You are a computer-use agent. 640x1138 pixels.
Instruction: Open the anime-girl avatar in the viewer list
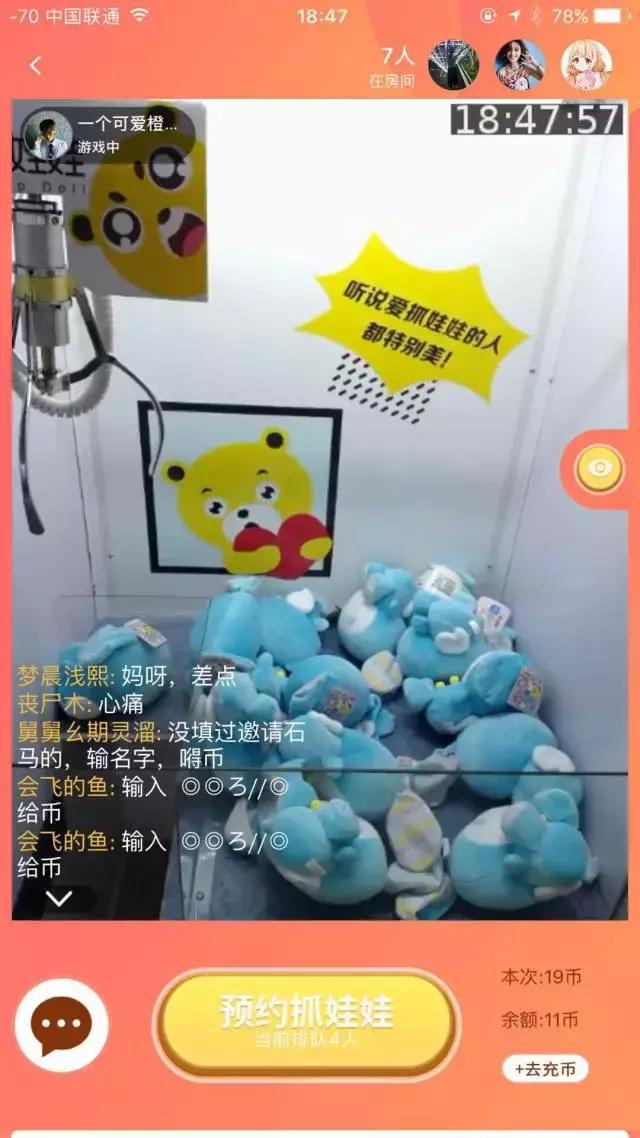pos(586,66)
